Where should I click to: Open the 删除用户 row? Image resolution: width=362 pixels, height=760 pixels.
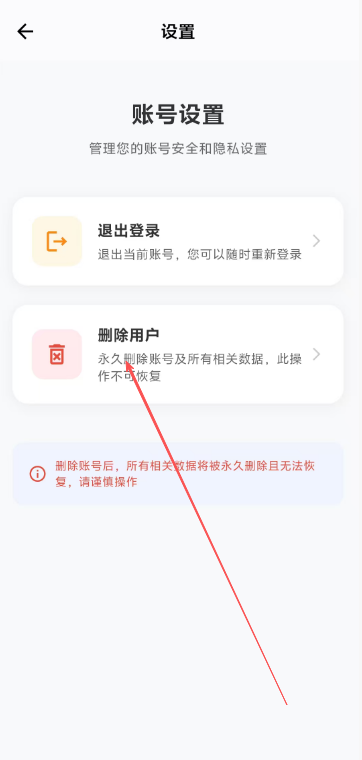(178, 354)
